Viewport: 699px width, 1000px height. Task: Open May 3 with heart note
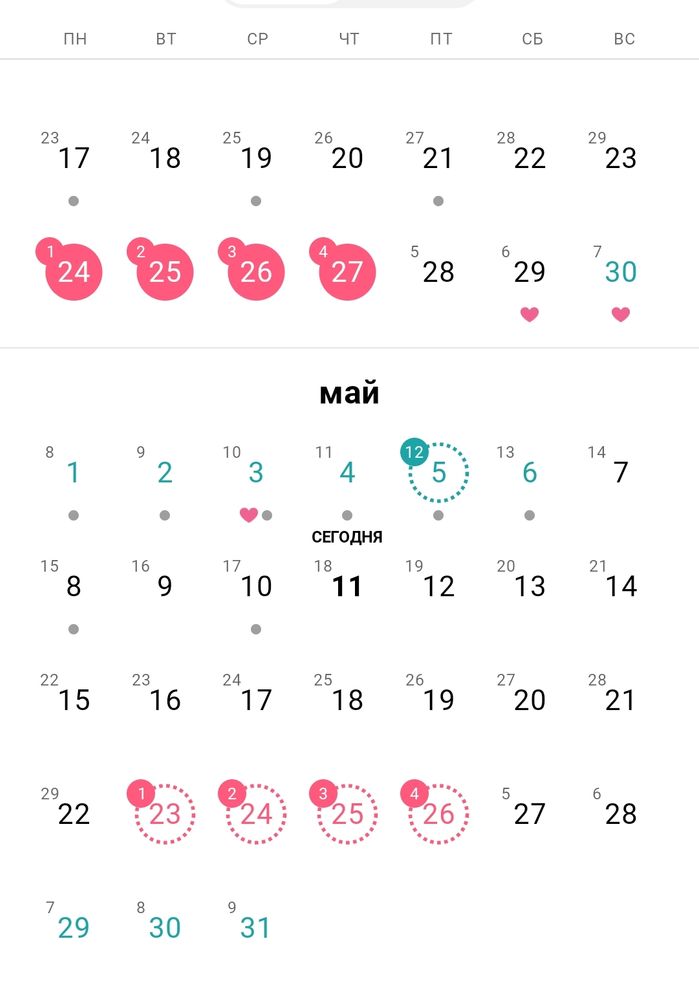pos(256,472)
